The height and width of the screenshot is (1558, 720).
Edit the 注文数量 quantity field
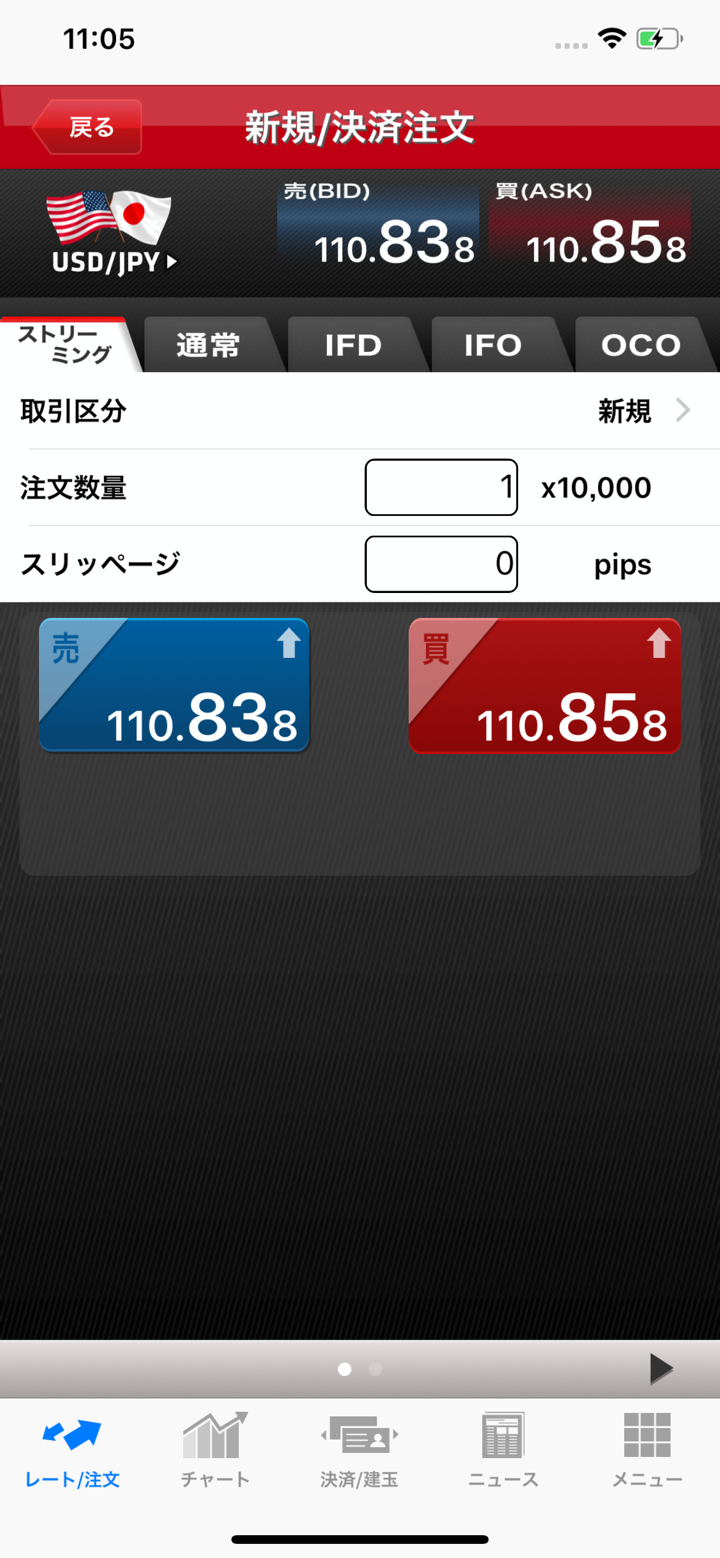pyautogui.click(x=441, y=488)
